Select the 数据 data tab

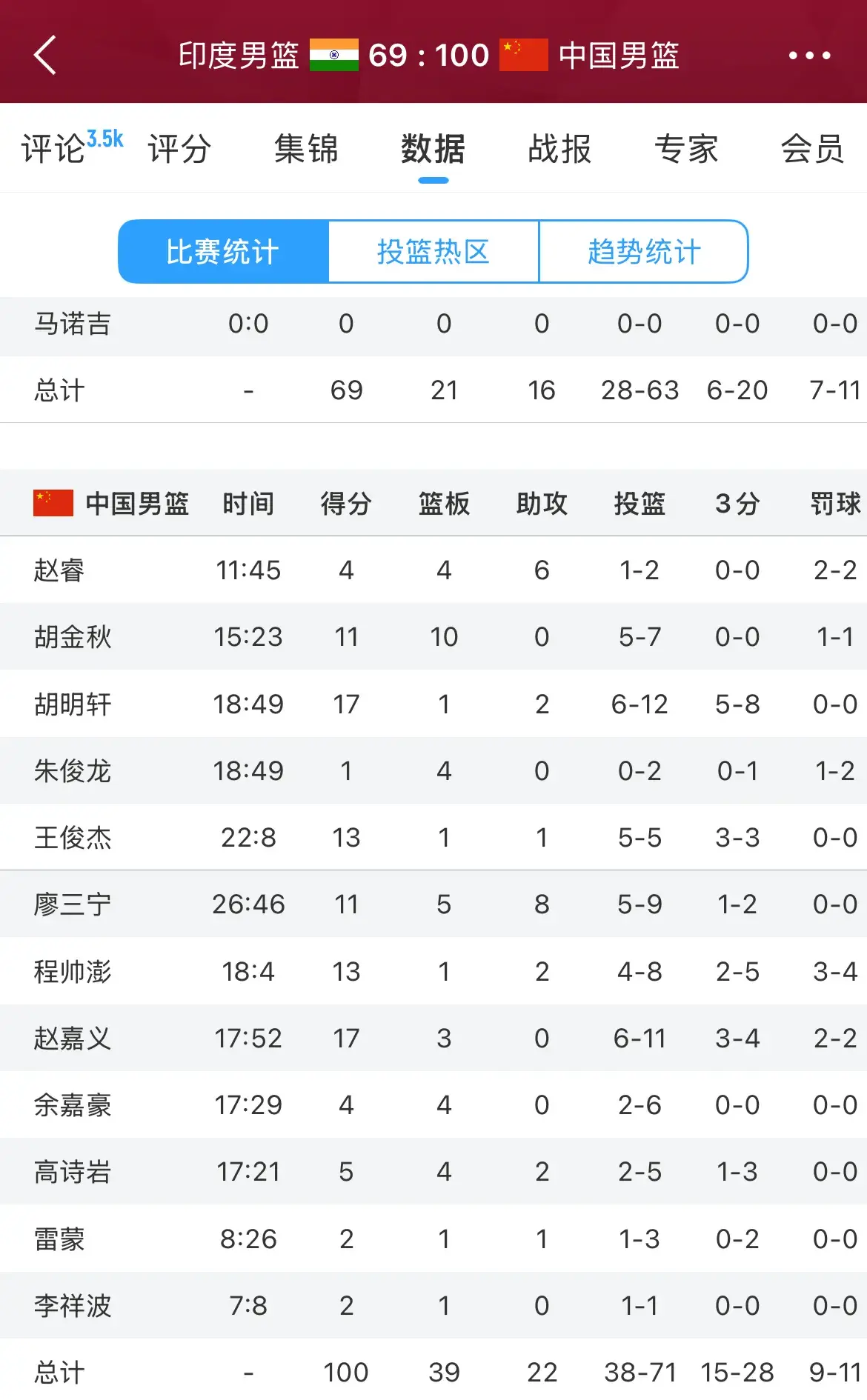(433, 149)
